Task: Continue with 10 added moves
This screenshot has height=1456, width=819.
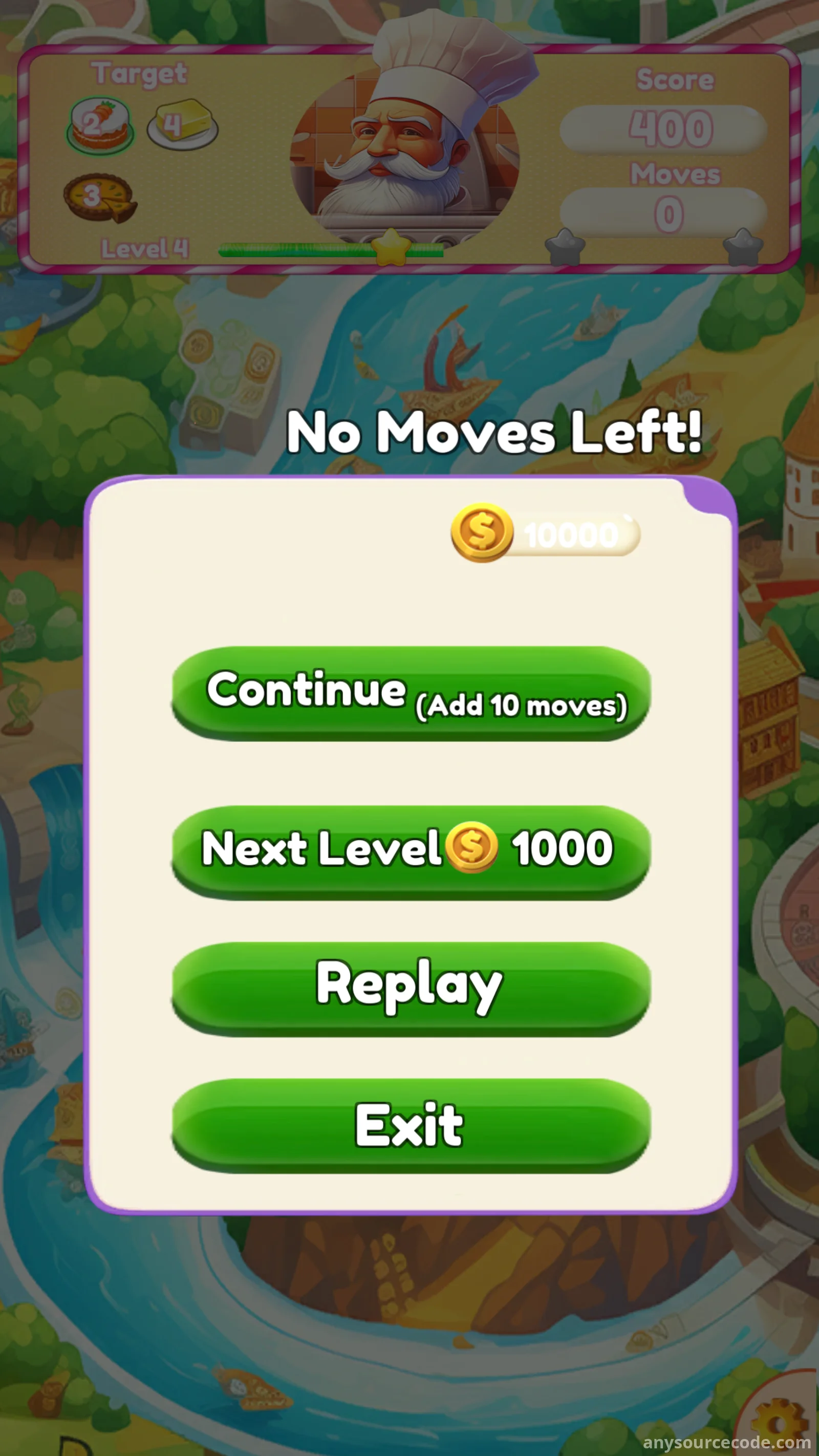Action: 411,694
